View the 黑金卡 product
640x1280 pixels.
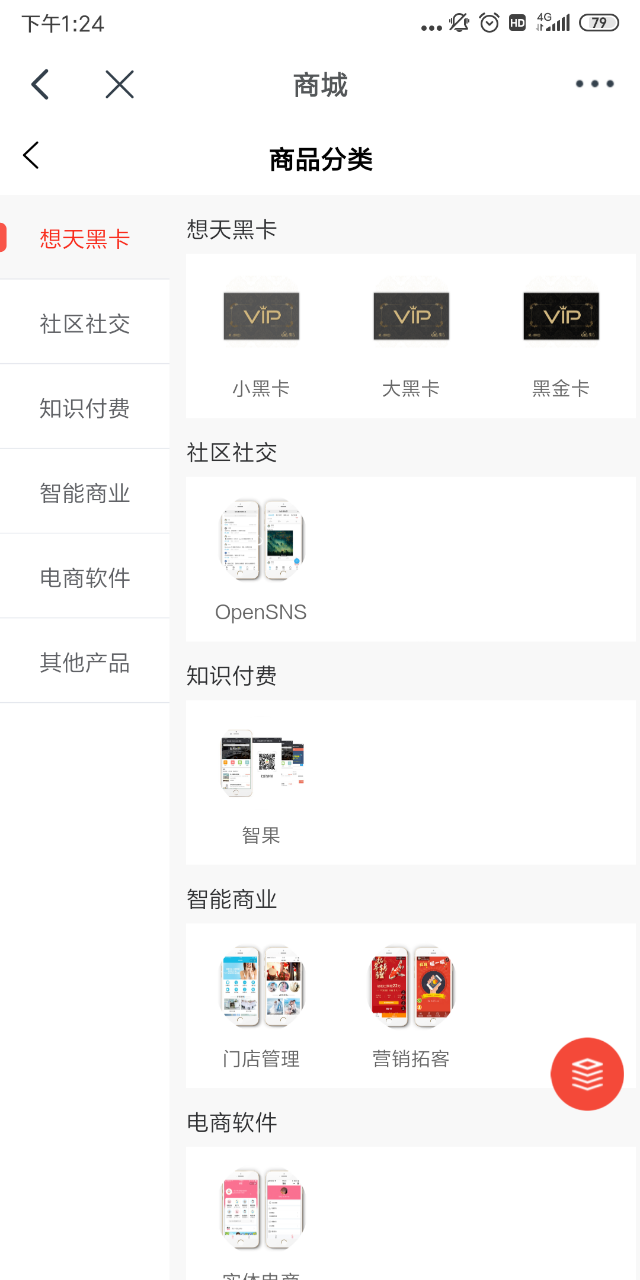coord(561,336)
